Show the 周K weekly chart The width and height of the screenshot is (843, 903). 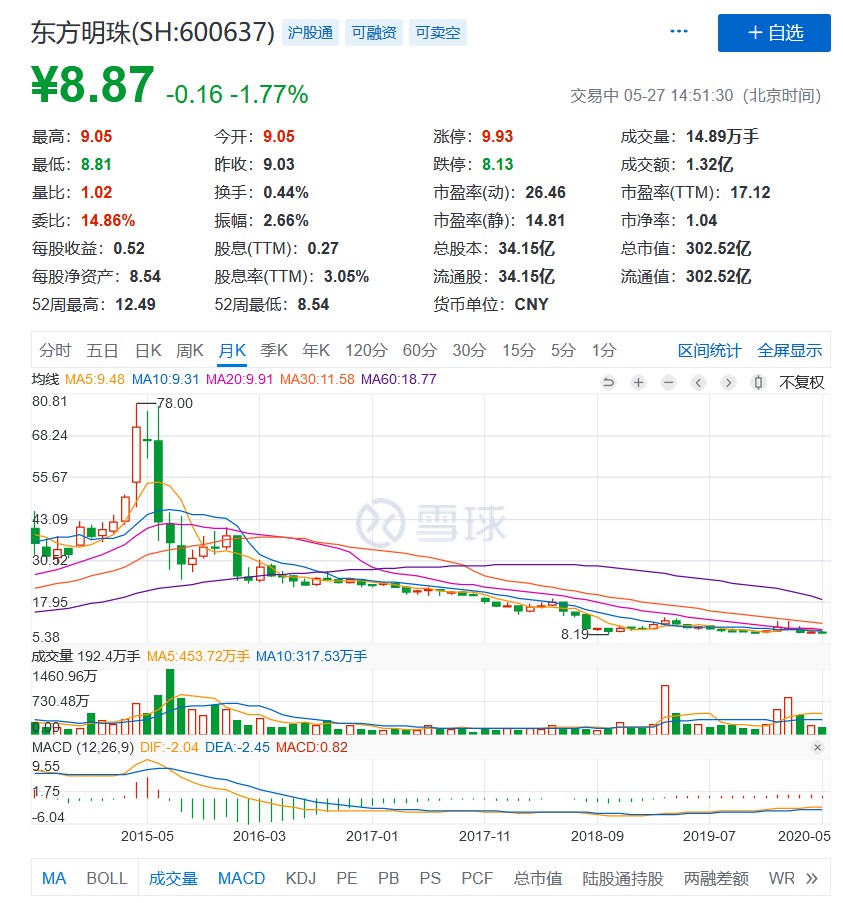click(x=190, y=350)
